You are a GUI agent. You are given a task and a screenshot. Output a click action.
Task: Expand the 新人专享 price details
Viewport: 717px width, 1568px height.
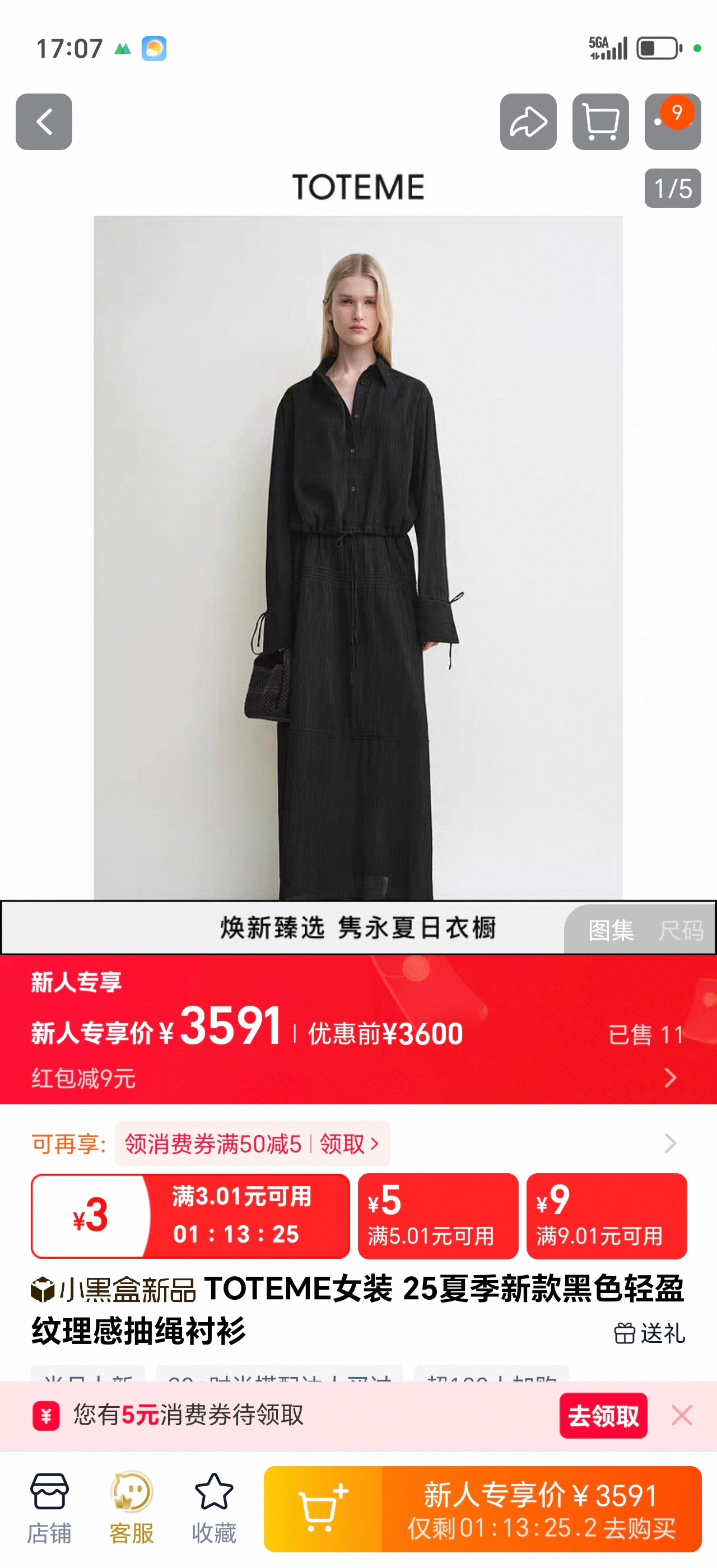tap(670, 1078)
